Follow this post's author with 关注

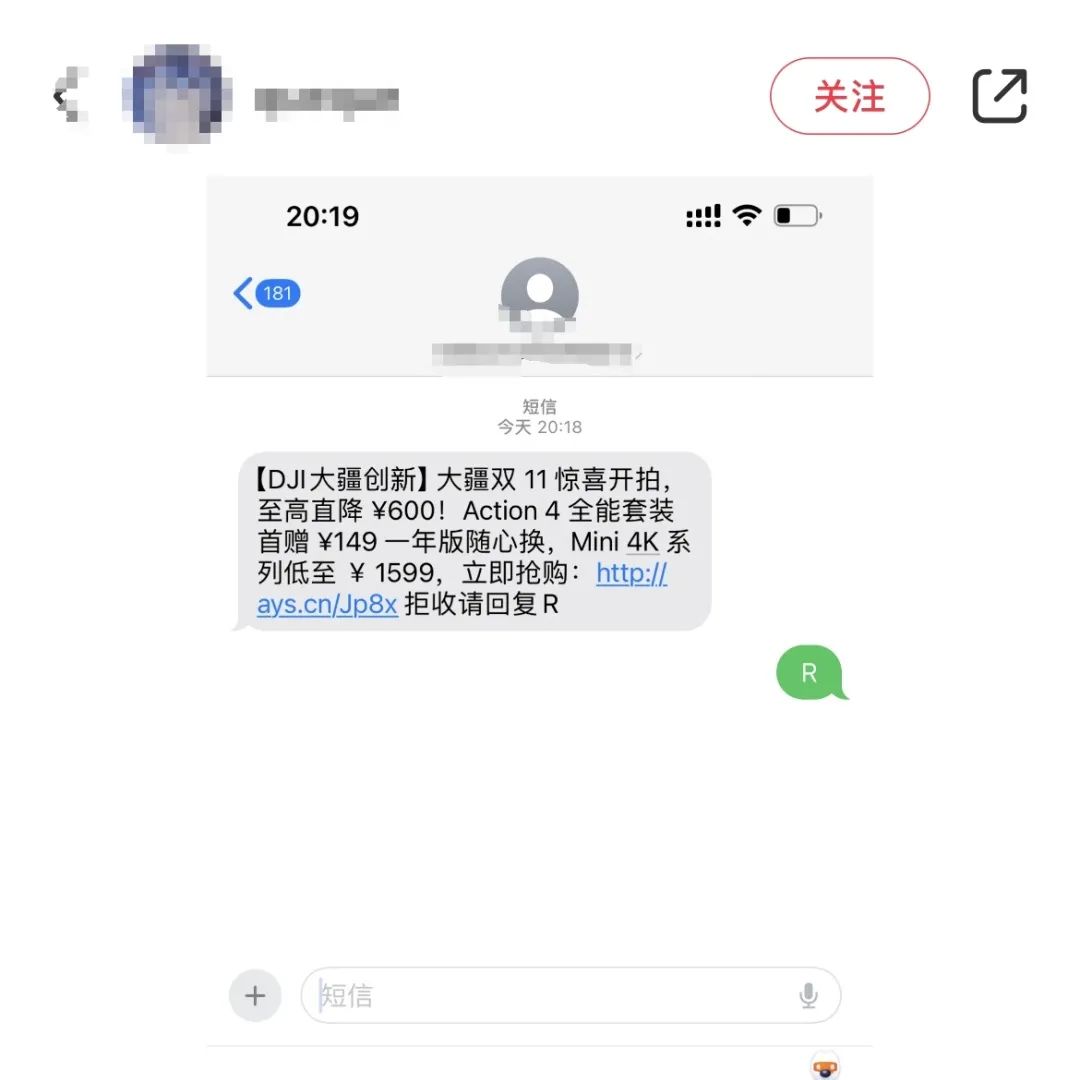click(849, 96)
